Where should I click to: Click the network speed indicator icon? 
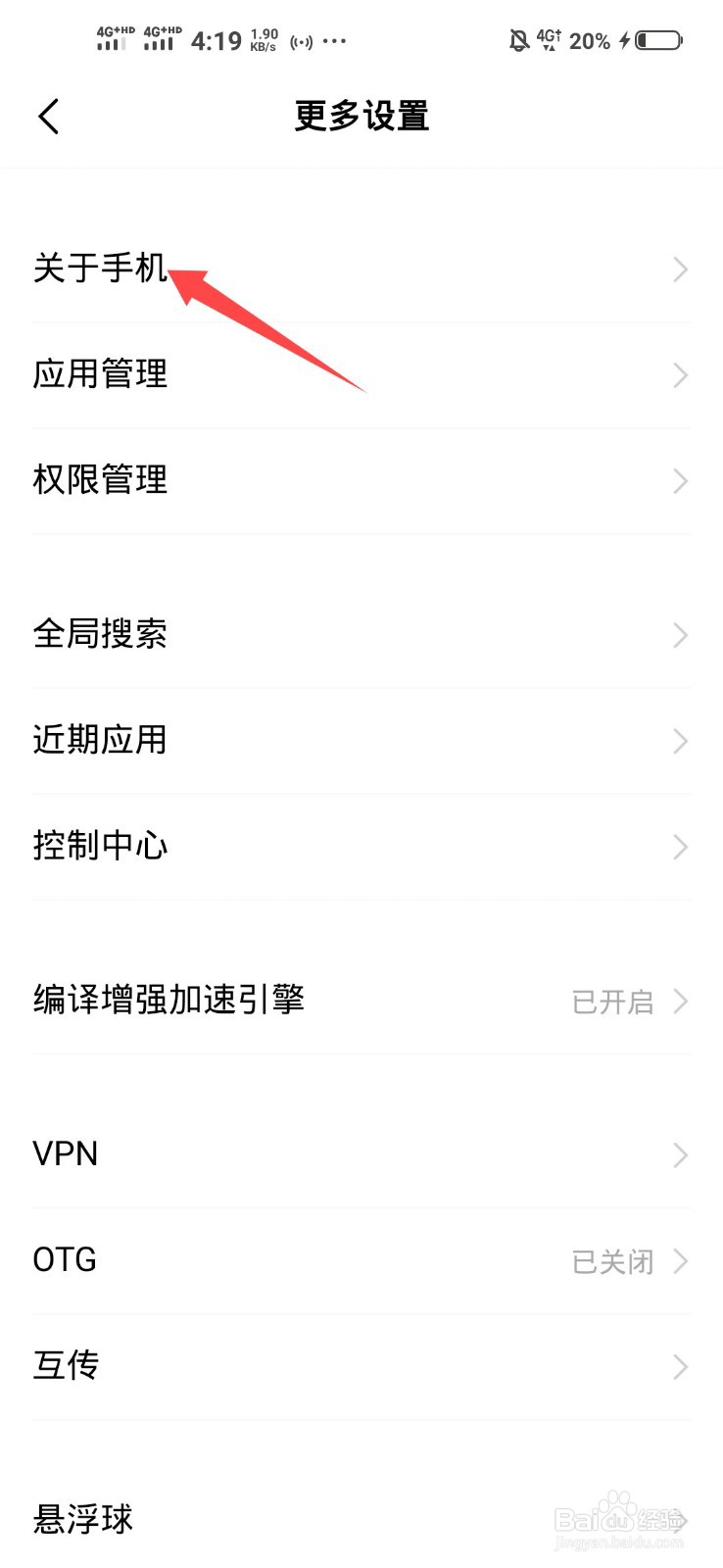click(x=262, y=40)
